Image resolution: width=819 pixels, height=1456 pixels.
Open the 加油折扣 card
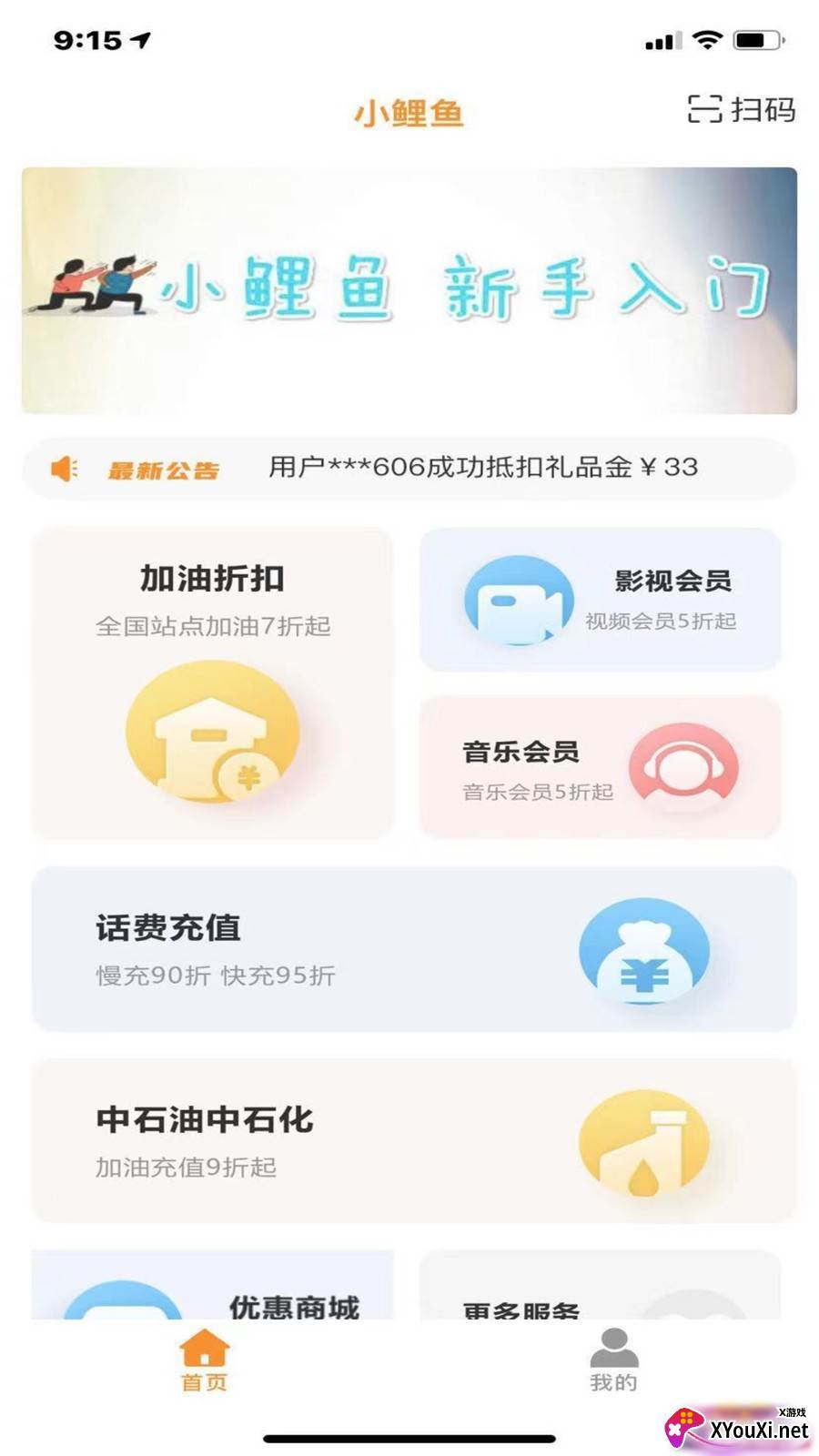(213, 682)
